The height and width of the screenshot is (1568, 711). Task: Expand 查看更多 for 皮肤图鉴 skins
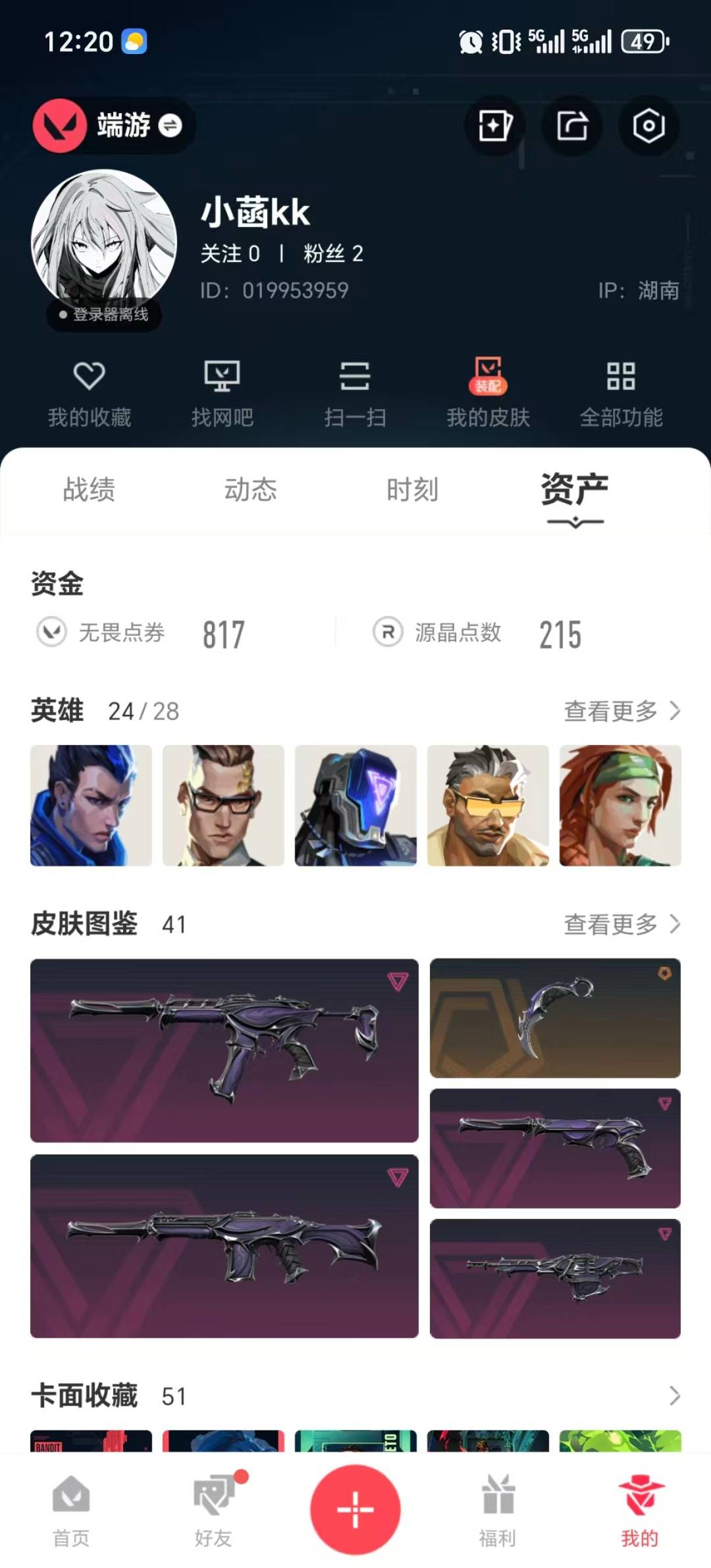click(619, 924)
